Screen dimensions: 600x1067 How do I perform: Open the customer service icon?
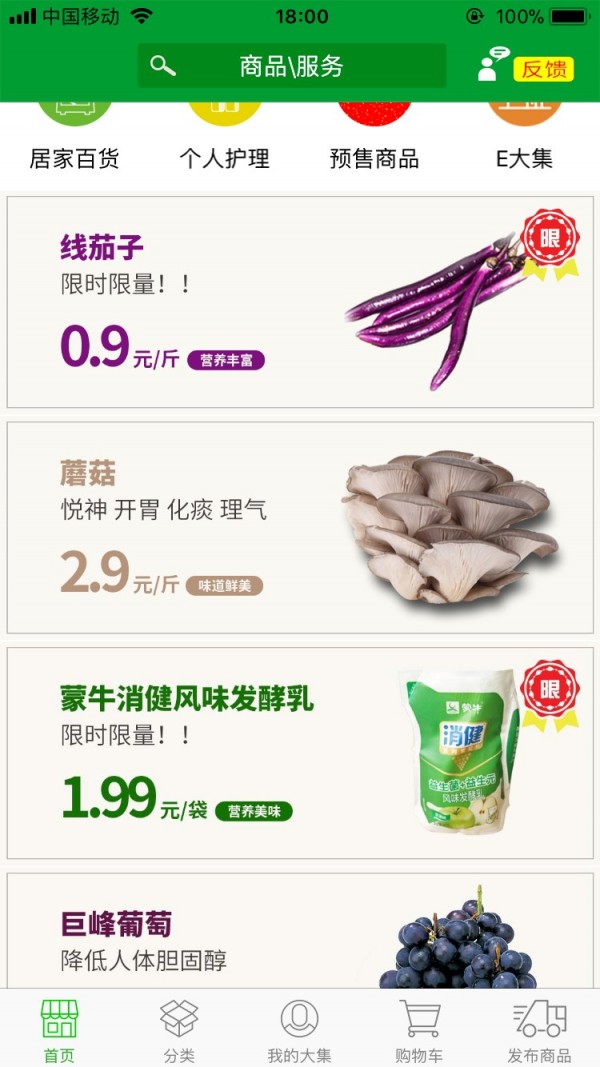[x=491, y=65]
